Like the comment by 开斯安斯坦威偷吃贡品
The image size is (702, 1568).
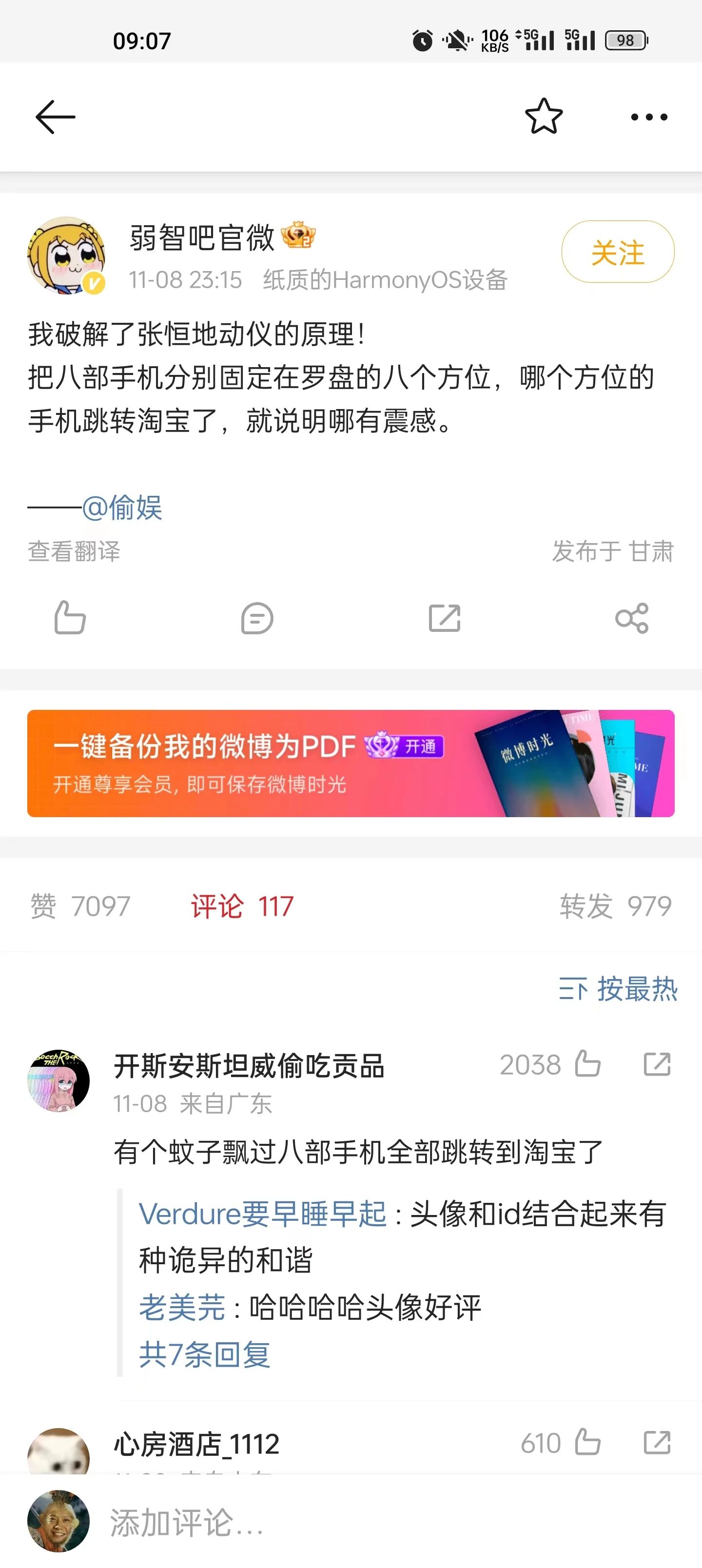[587, 1065]
